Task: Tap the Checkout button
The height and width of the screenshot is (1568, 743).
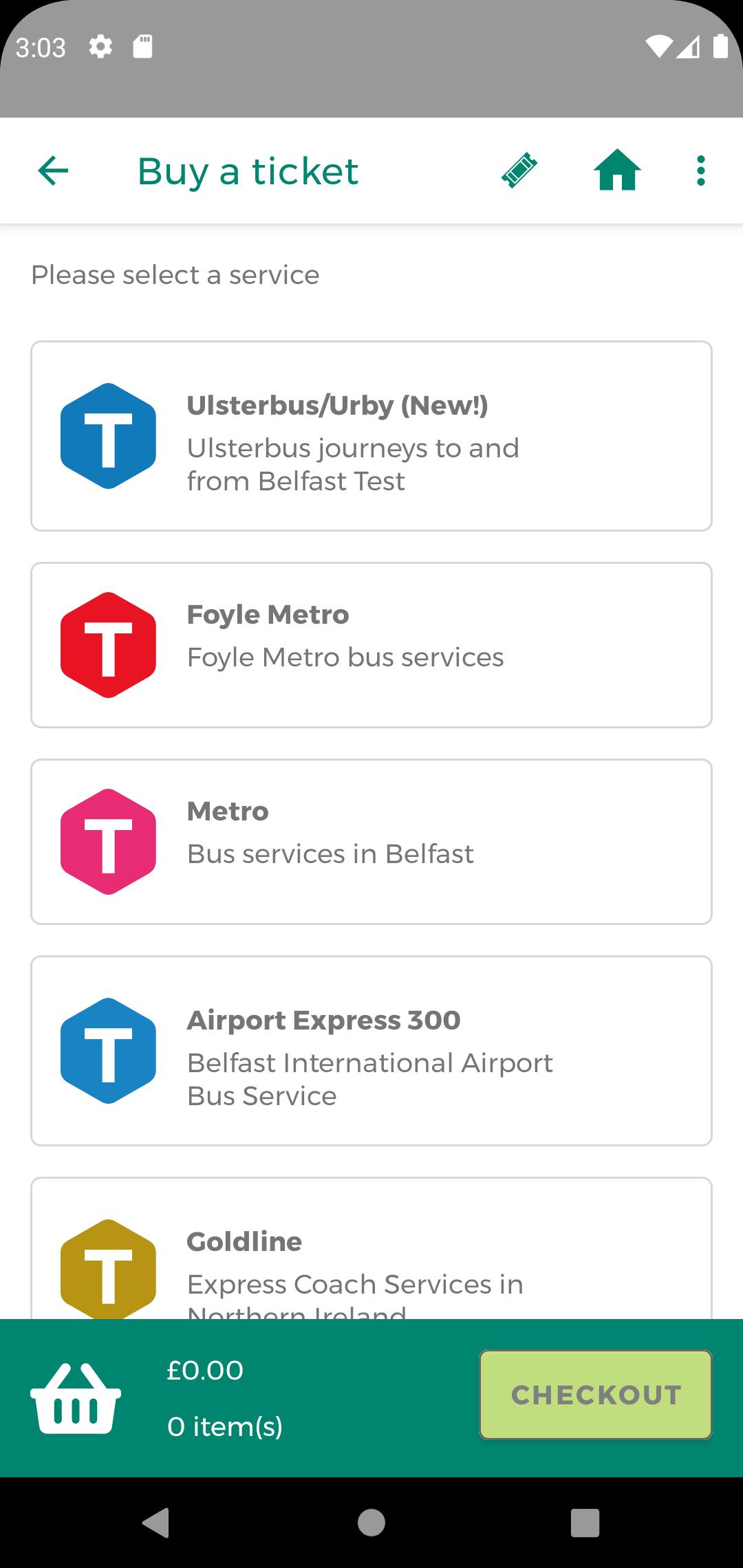Action: click(596, 1395)
